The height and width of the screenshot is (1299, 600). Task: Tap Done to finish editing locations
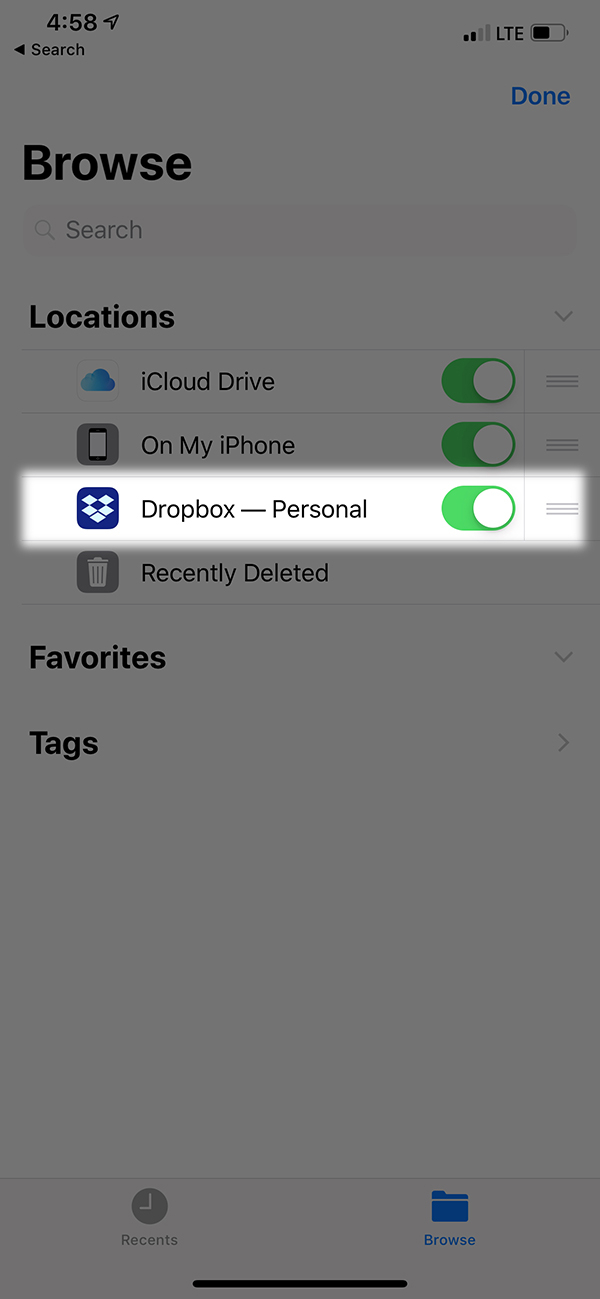pos(540,96)
